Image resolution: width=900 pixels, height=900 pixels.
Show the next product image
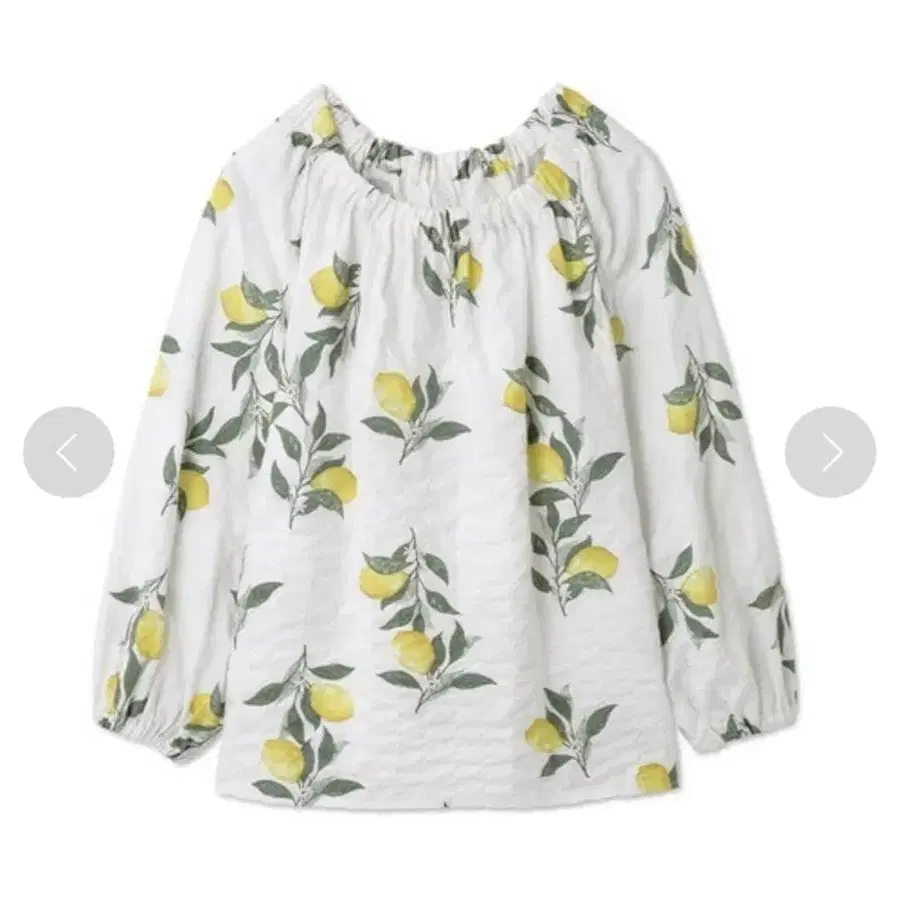[x=830, y=452]
